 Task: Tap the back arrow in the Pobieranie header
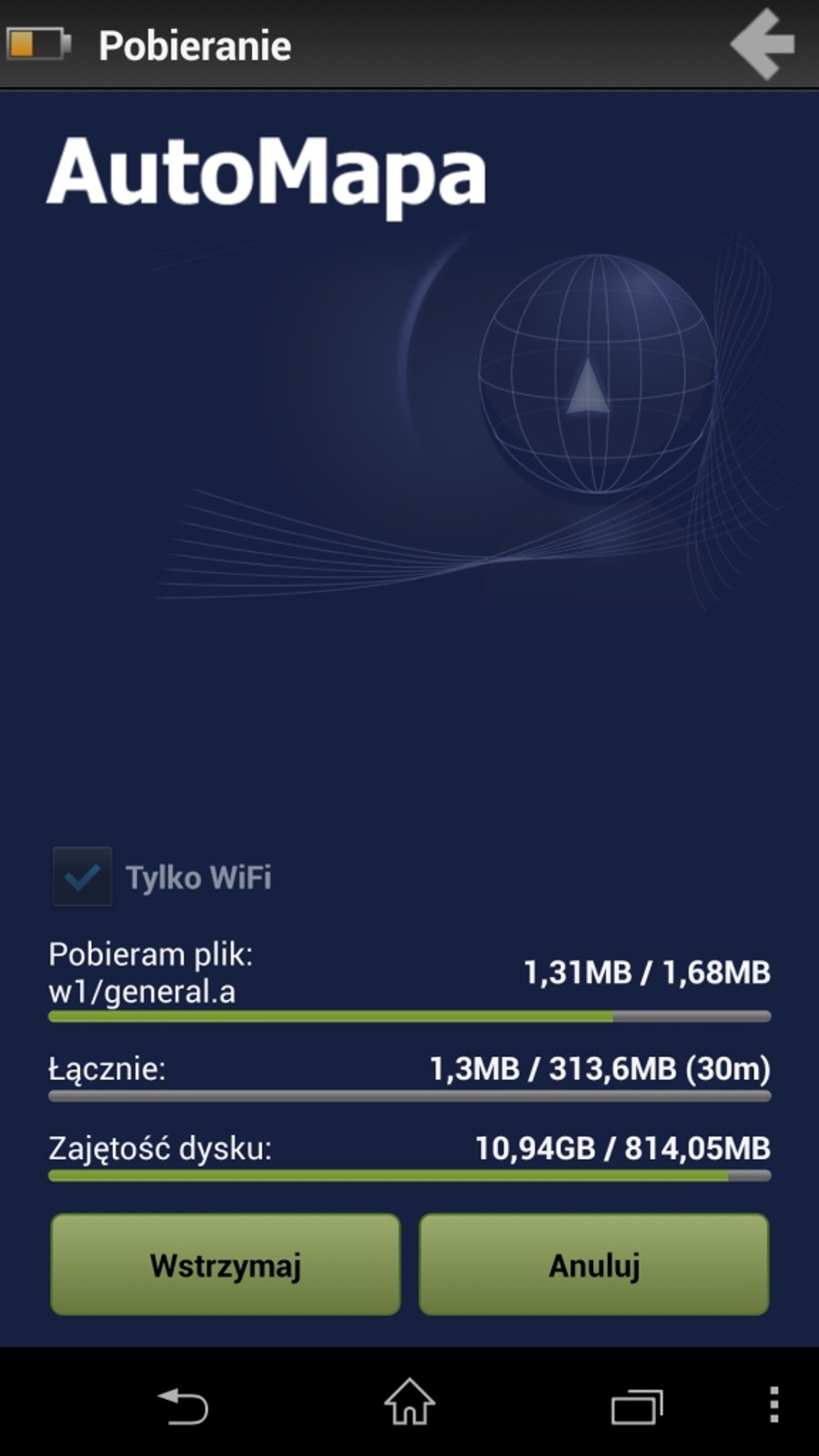coord(764,44)
